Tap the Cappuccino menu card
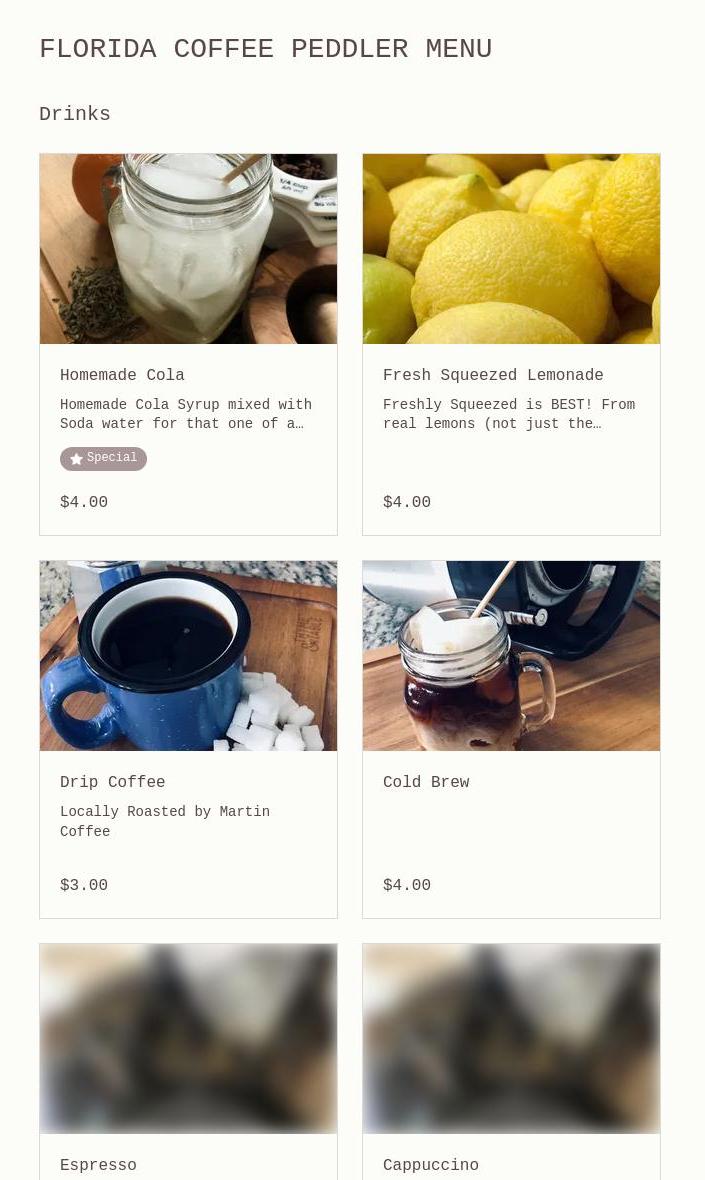Image resolution: width=705 pixels, height=1180 pixels. click(x=511, y=1060)
